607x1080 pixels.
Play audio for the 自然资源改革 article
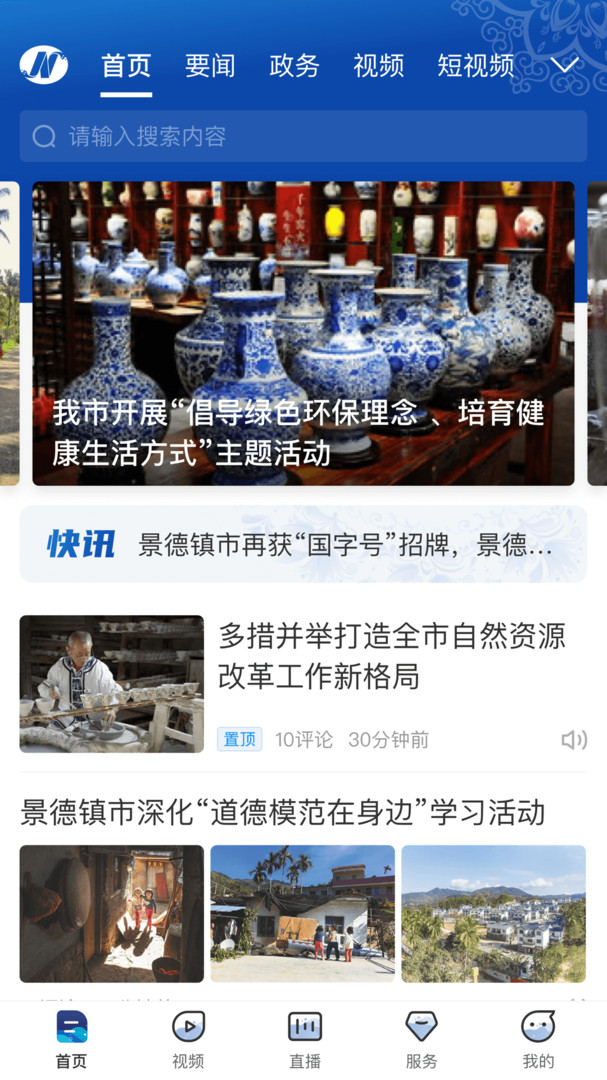[573, 740]
